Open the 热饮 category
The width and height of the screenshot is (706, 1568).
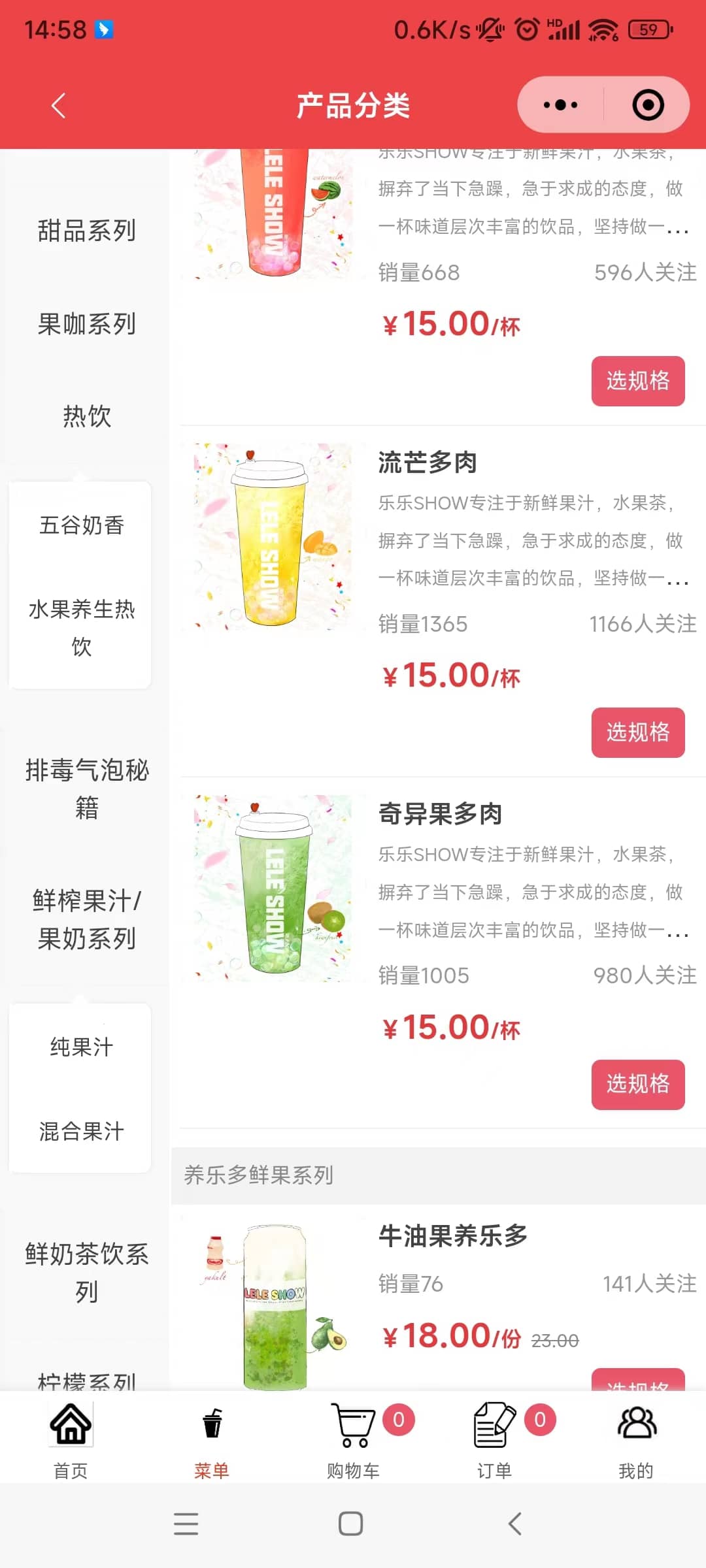click(x=86, y=416)
